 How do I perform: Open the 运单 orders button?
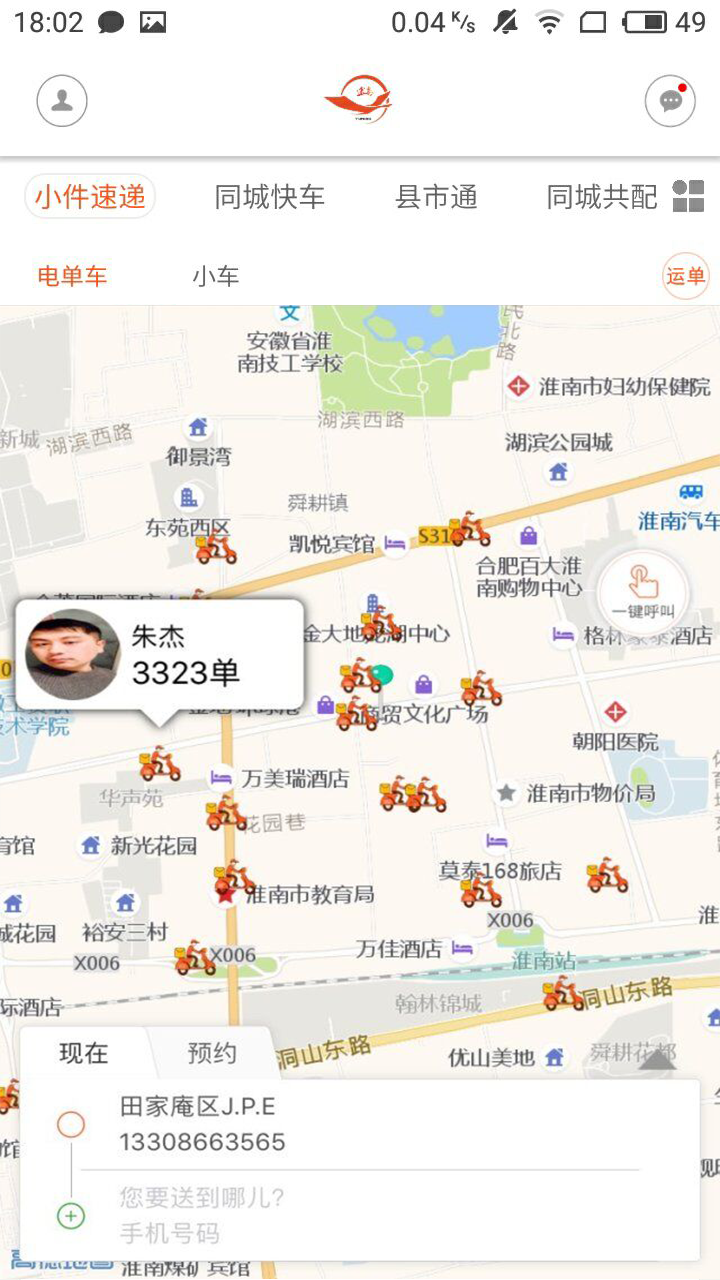tap(686, 277)
